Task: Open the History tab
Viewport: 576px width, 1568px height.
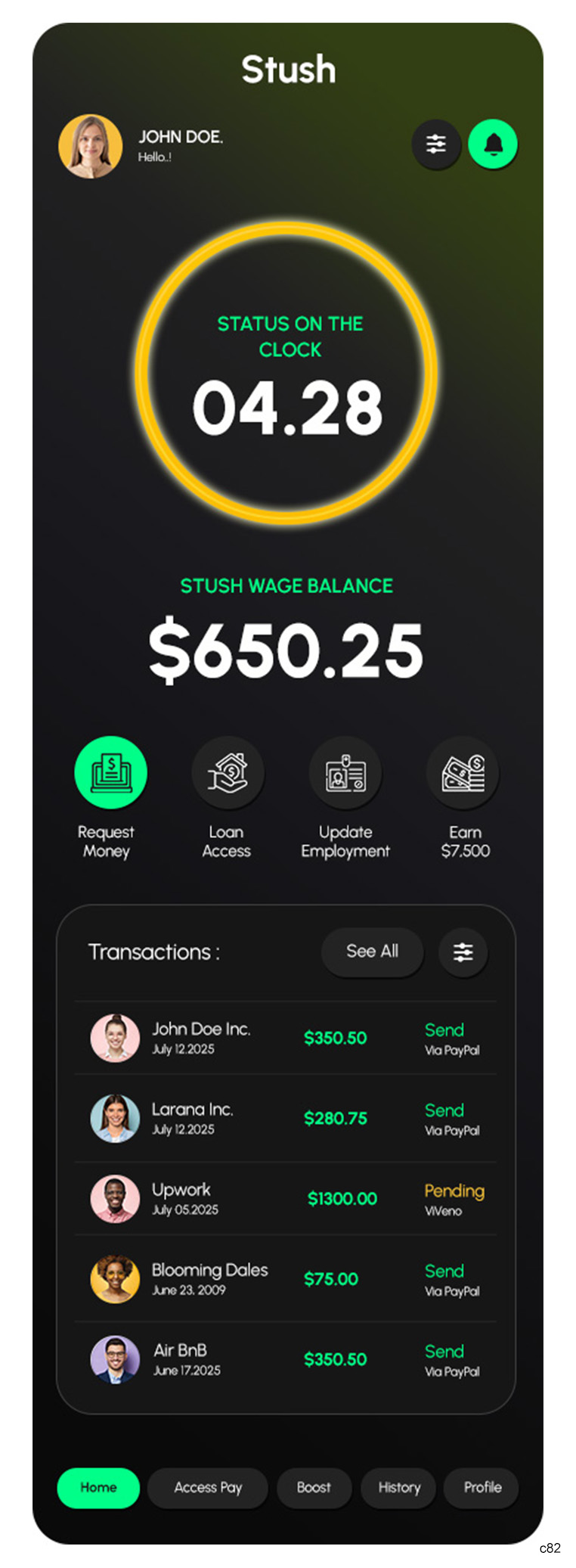Action: [x=399, y=1487]
